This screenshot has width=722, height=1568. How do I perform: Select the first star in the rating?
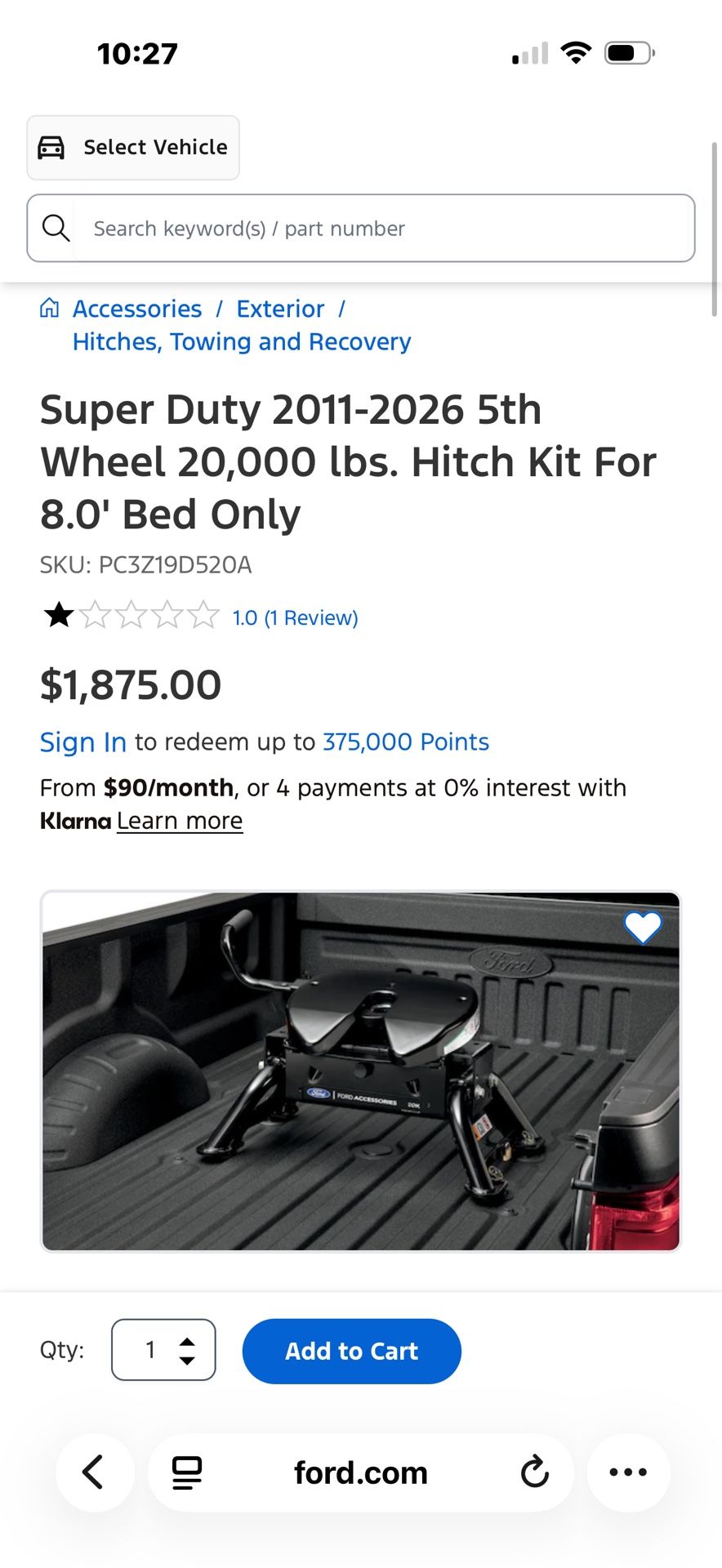pyautogui.click(x=58, y=616)
